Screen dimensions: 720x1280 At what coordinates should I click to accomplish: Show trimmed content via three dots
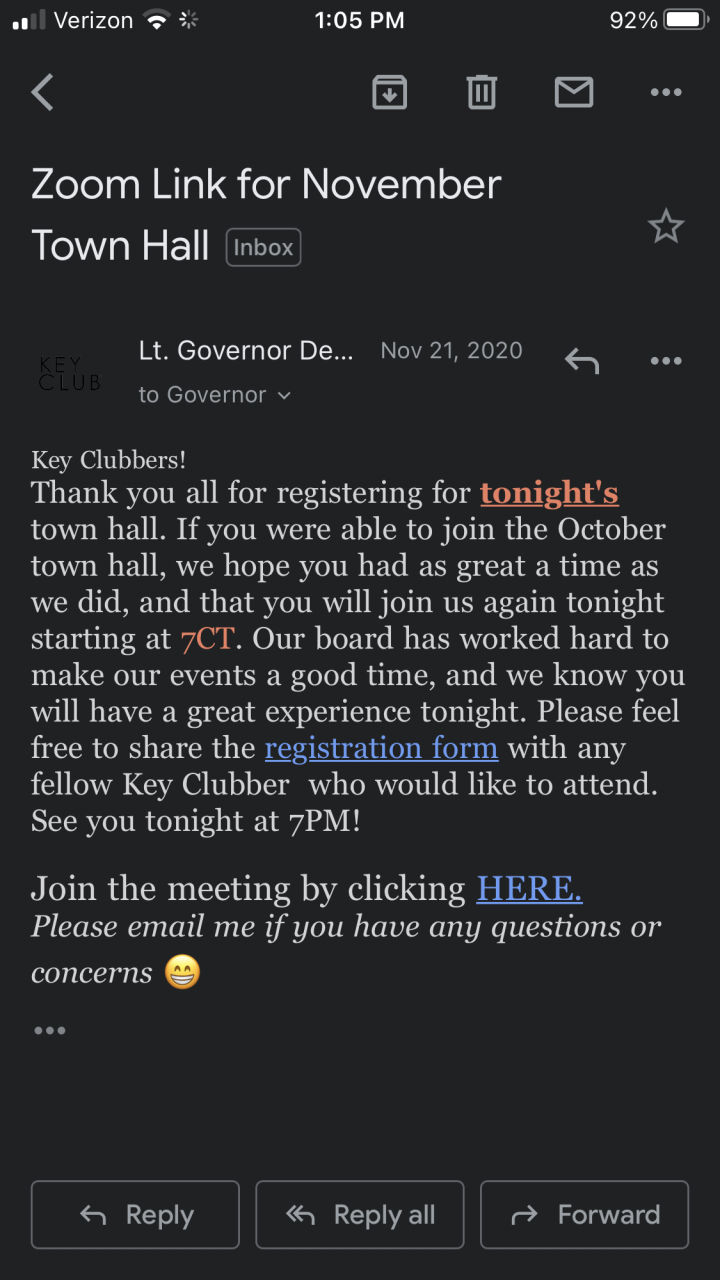(x=49, y=1030)
